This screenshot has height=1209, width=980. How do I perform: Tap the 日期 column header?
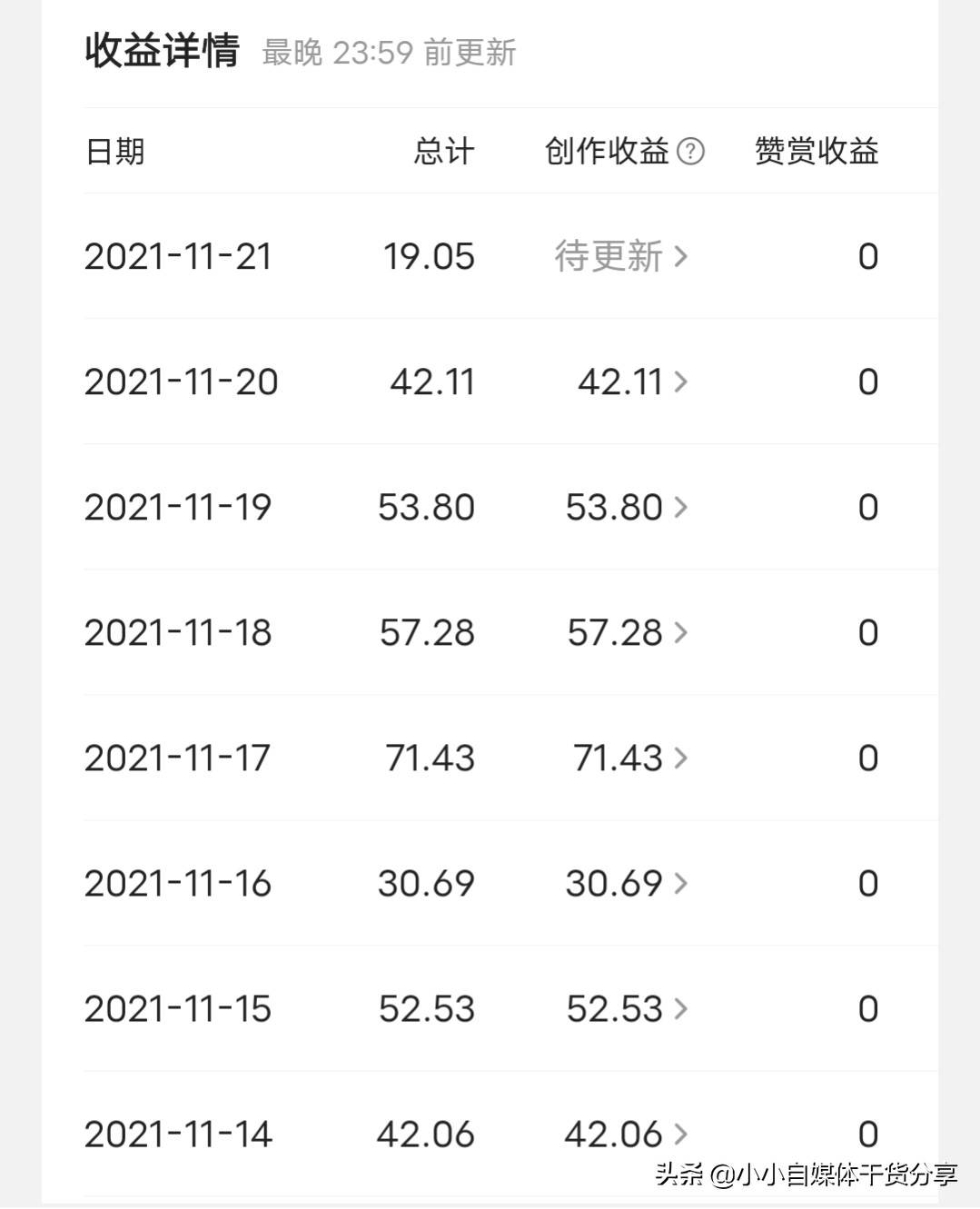click(114, 151)
